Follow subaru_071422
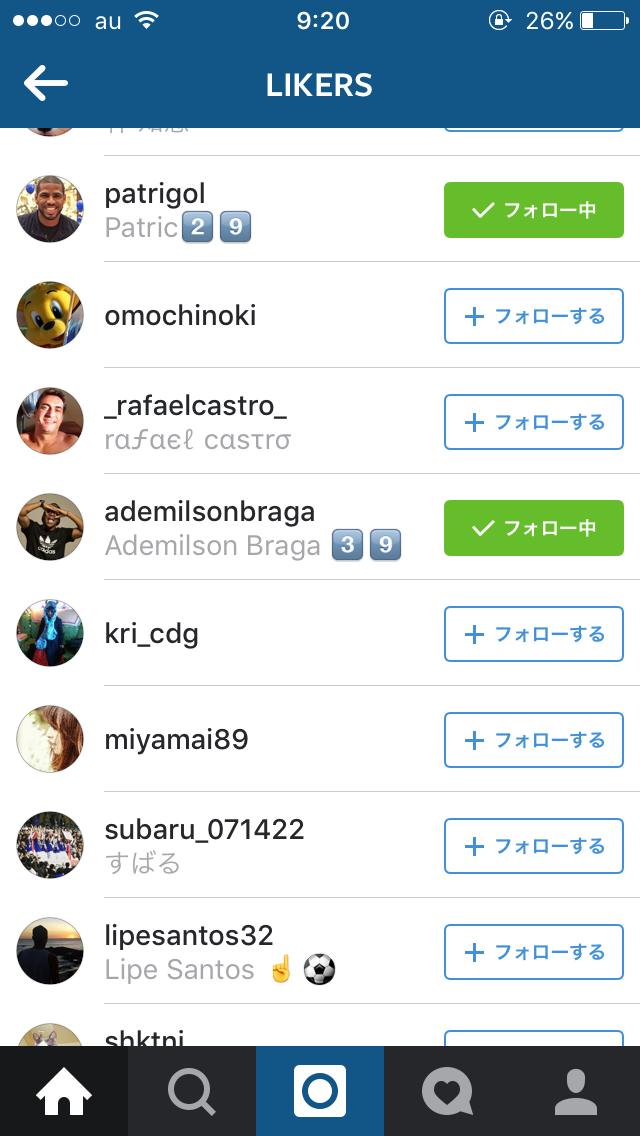The image size is (640, 1136). click(x=533, y=846)
